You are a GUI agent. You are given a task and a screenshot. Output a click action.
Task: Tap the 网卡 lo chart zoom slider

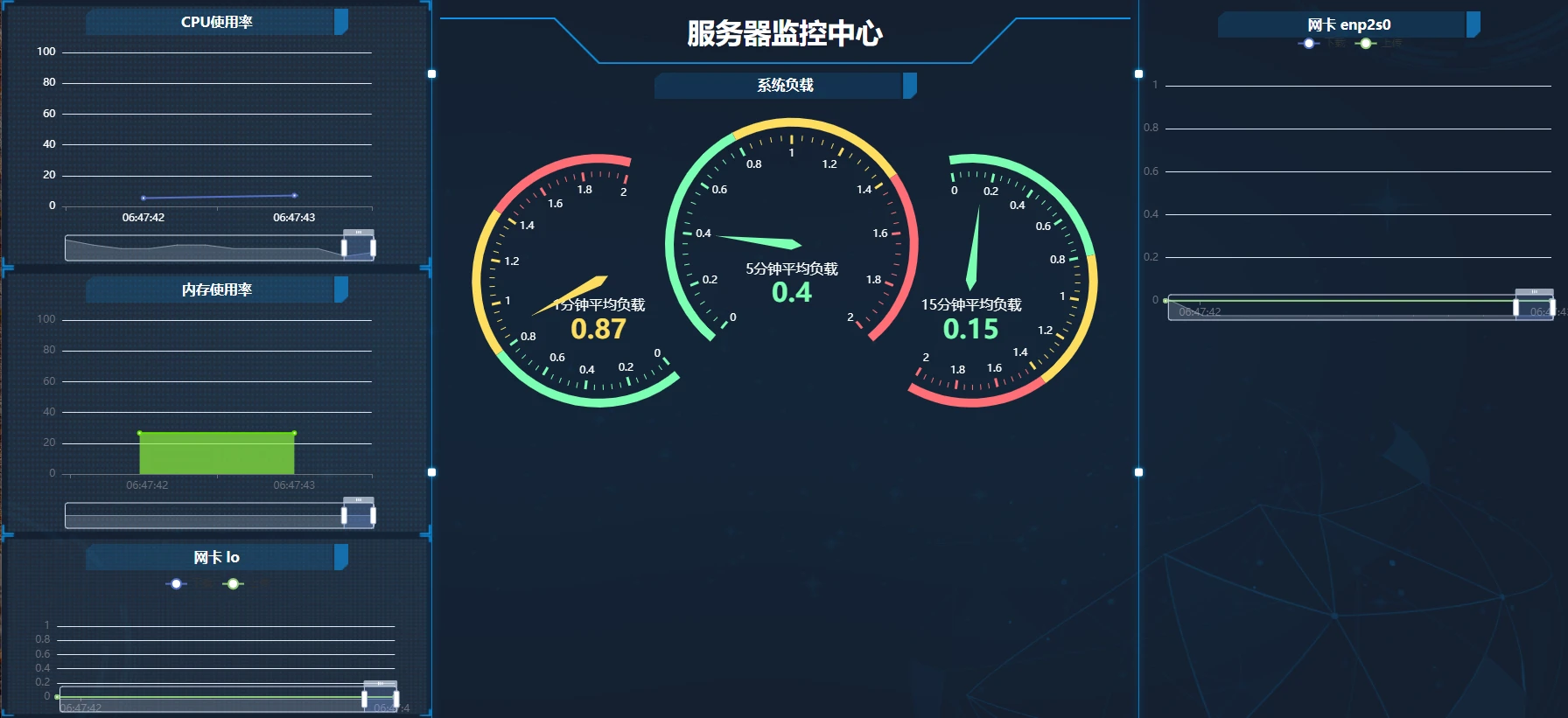coord(227,699)
